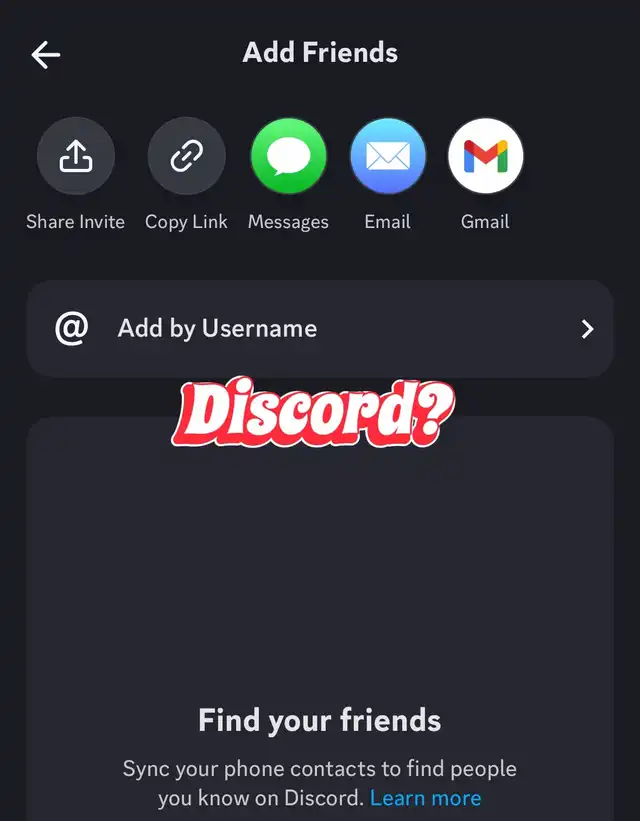Screen dimensions: 640x821
Task: Send invite through Email
Action: point(387,156)
